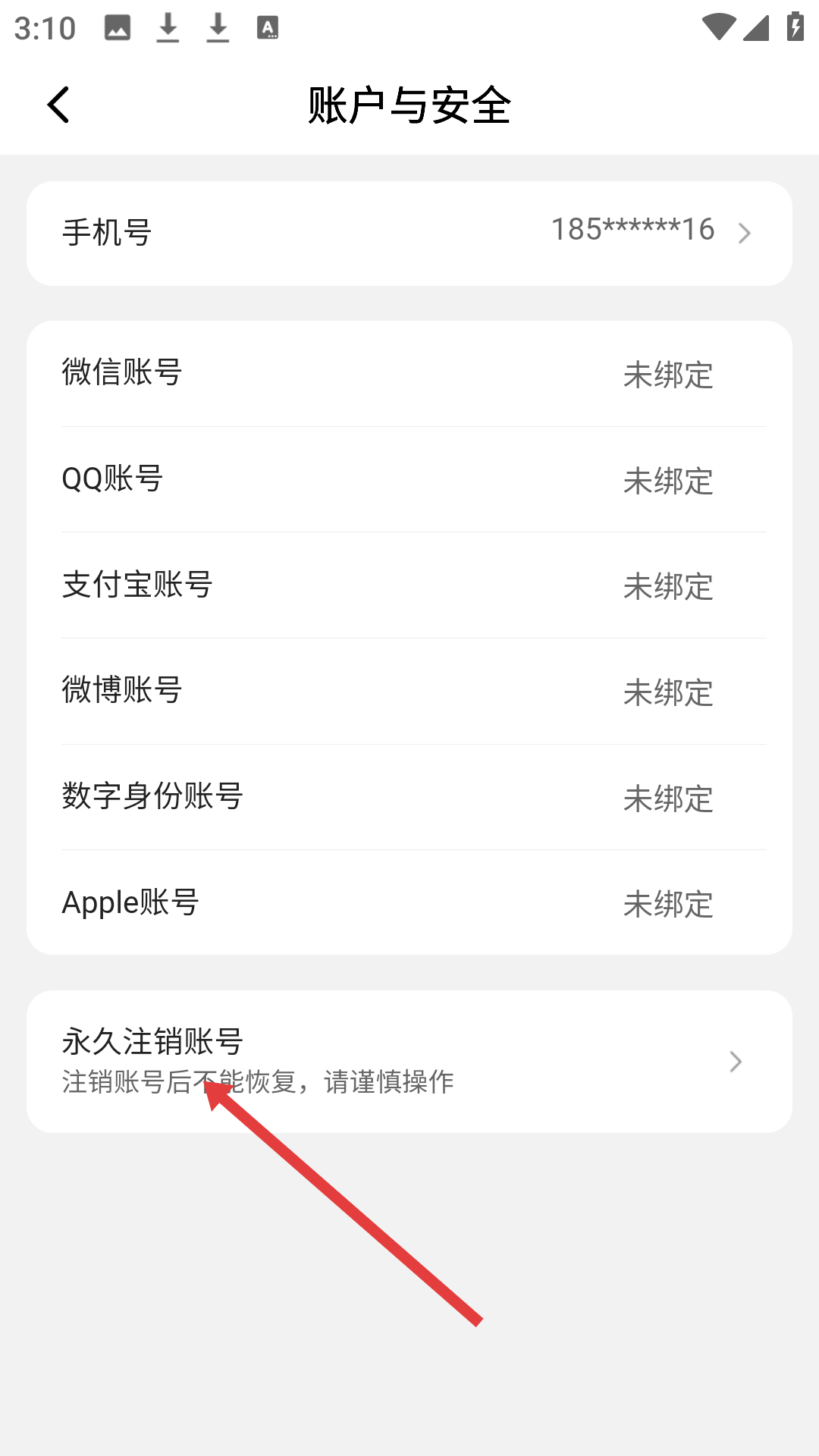Image resolution: width=819 pixels, height=1456 pixels.
Task: Open the 支付宝账号 binding row
Action: (409, 585)
